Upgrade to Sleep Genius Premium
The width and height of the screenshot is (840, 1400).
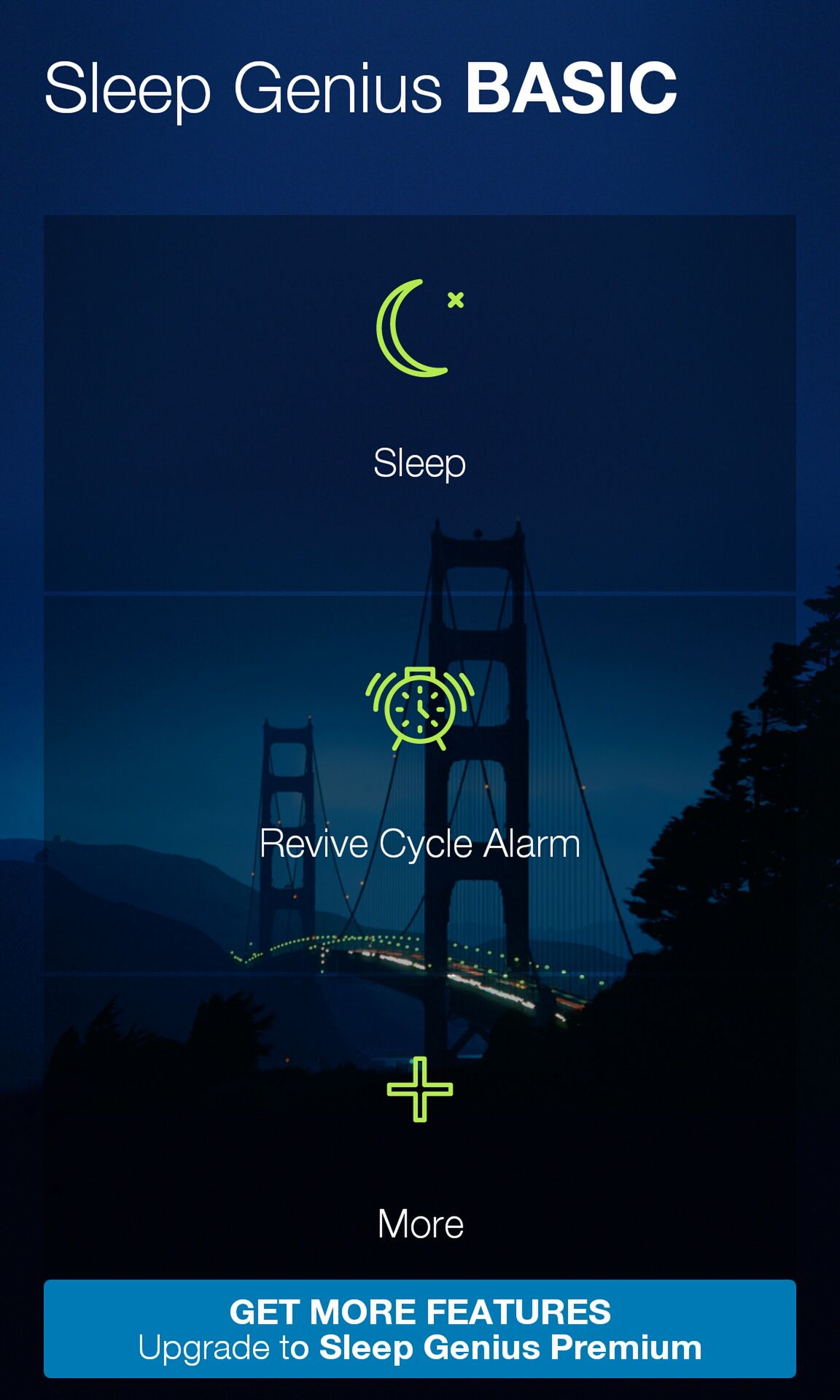[x=420, y=1329]
